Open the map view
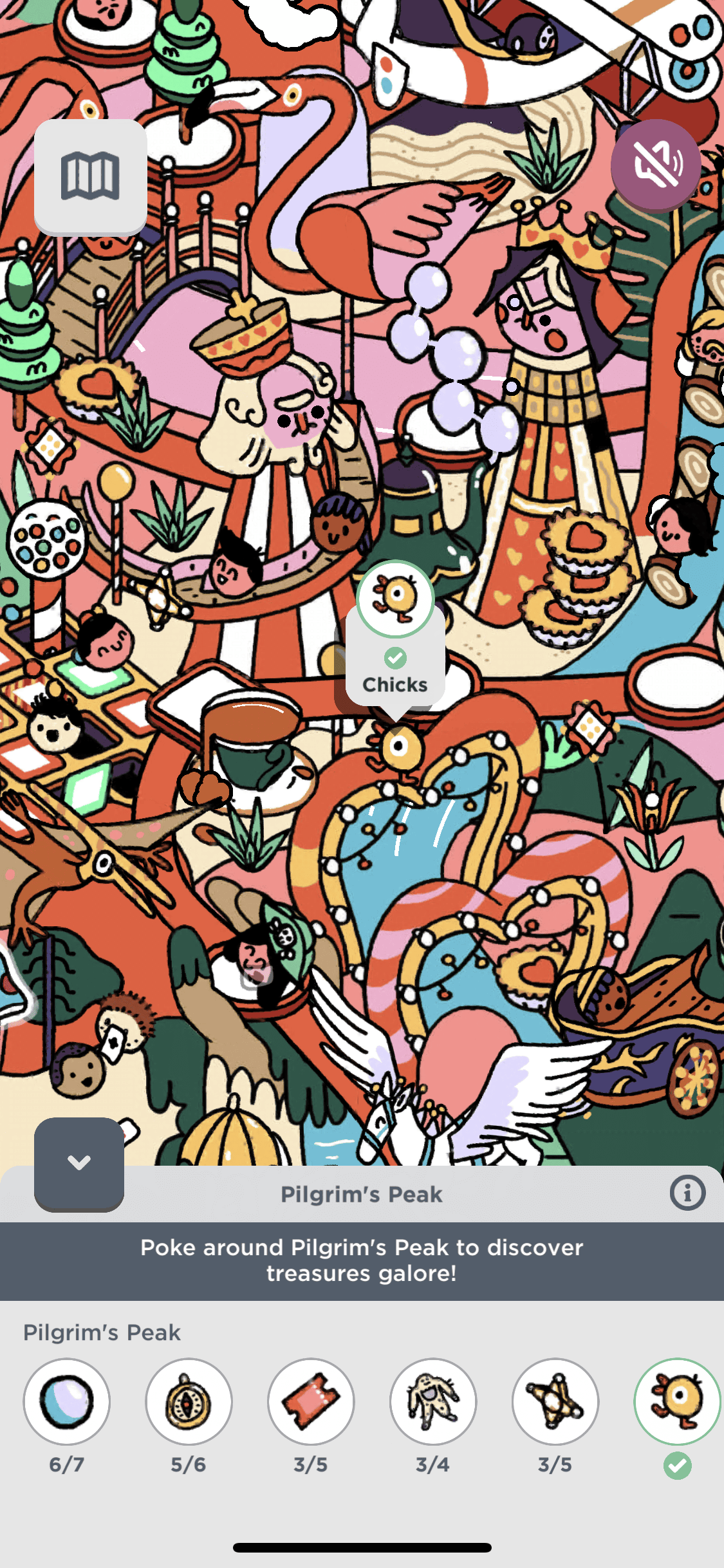Viewport: 724px width, 1568px height. coord(90,176)
